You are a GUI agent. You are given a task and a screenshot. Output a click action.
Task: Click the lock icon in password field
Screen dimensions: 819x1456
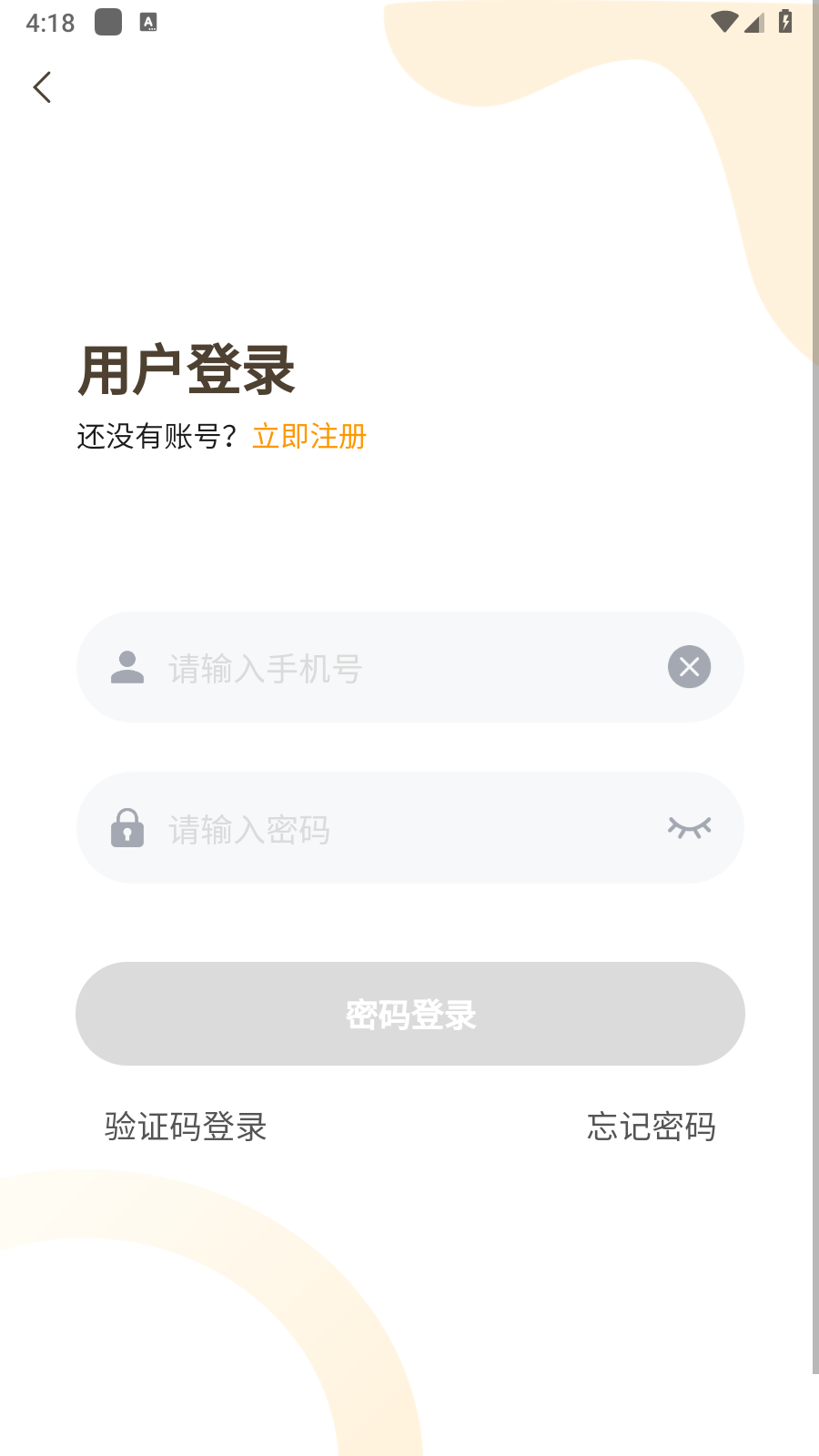127,828
